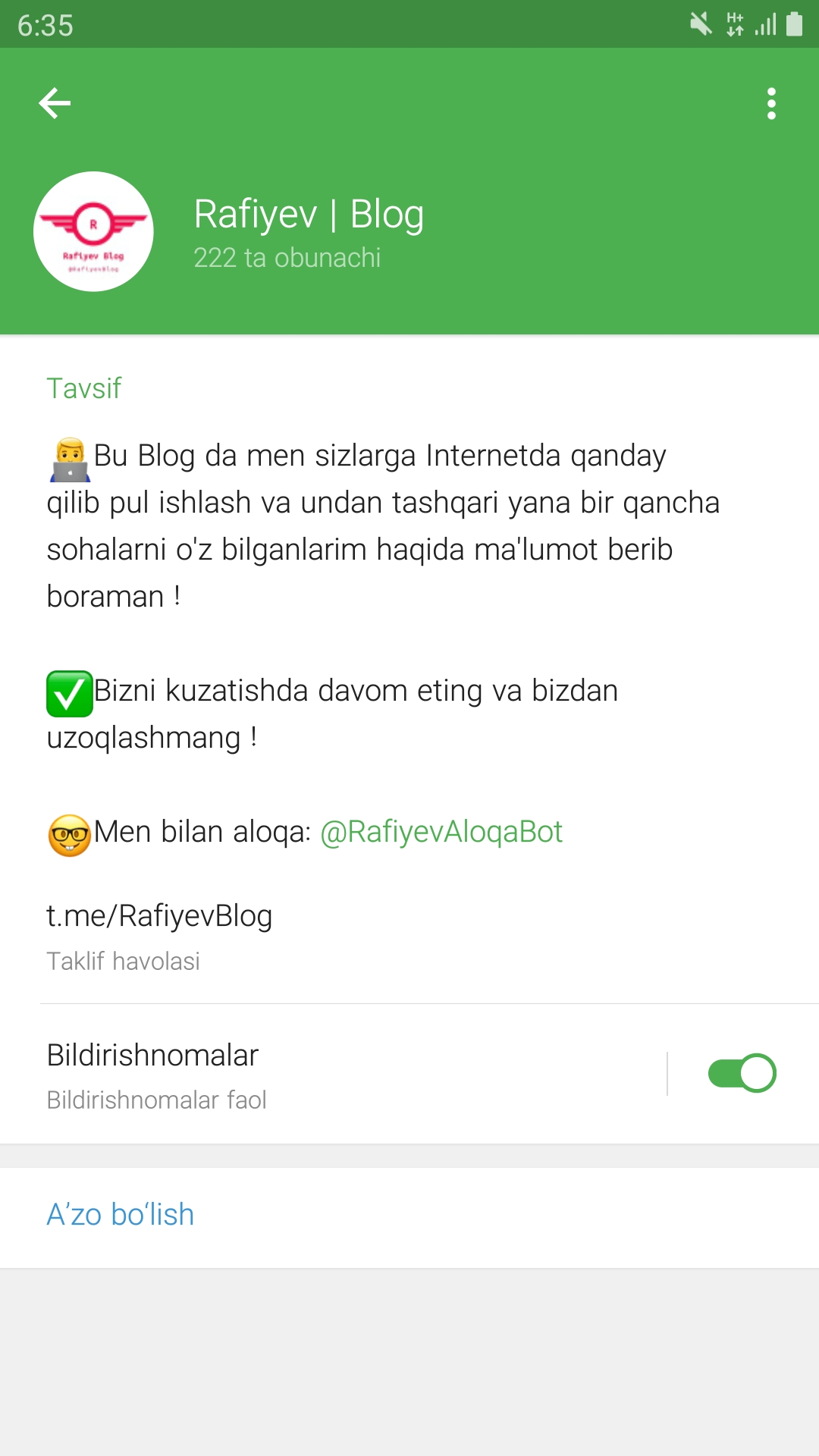The width and height of the screenshot is (819, 1456).
Task: Open the Rafiyev Blog channel avatar
Action: coord(93,231)
